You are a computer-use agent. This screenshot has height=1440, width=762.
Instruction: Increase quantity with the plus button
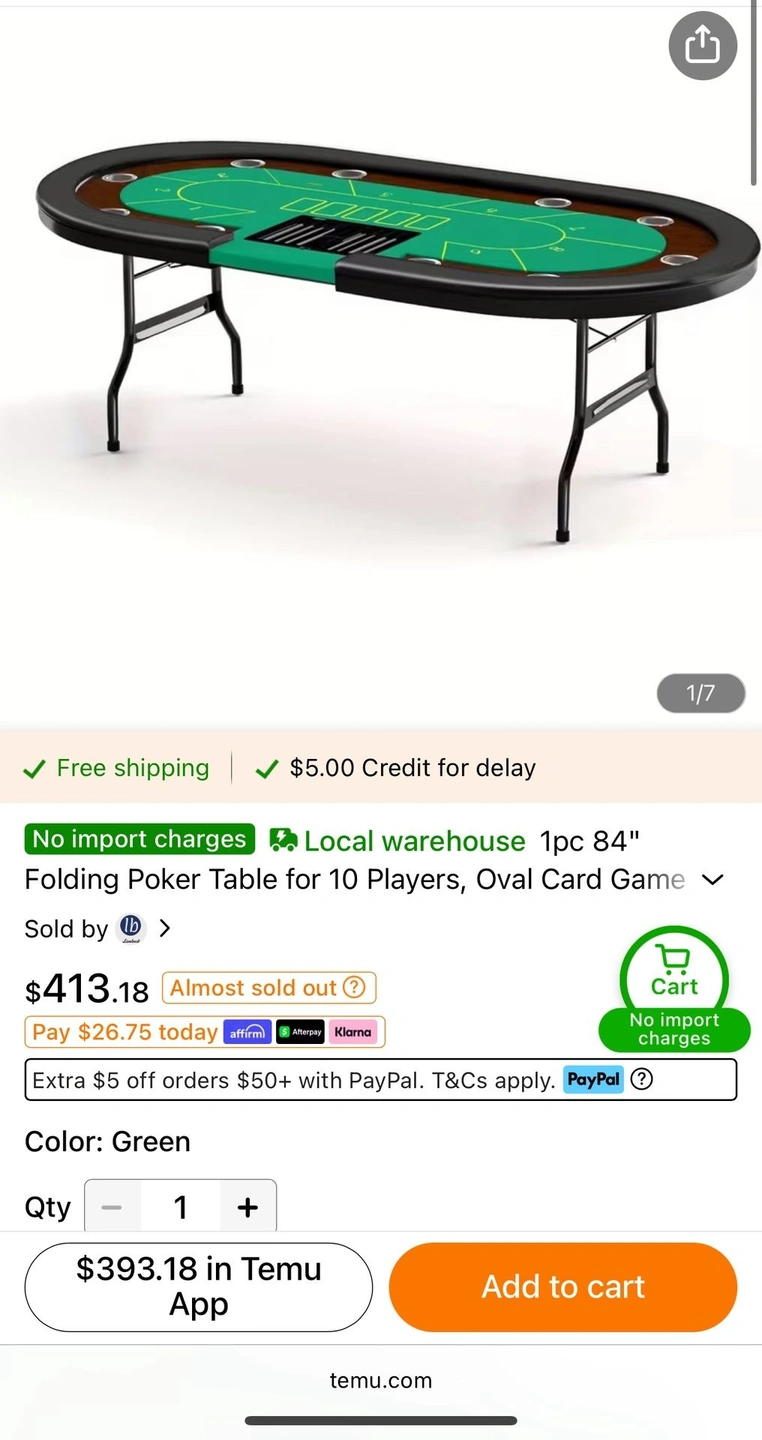pyautogui.click(x=247, y=1208)
